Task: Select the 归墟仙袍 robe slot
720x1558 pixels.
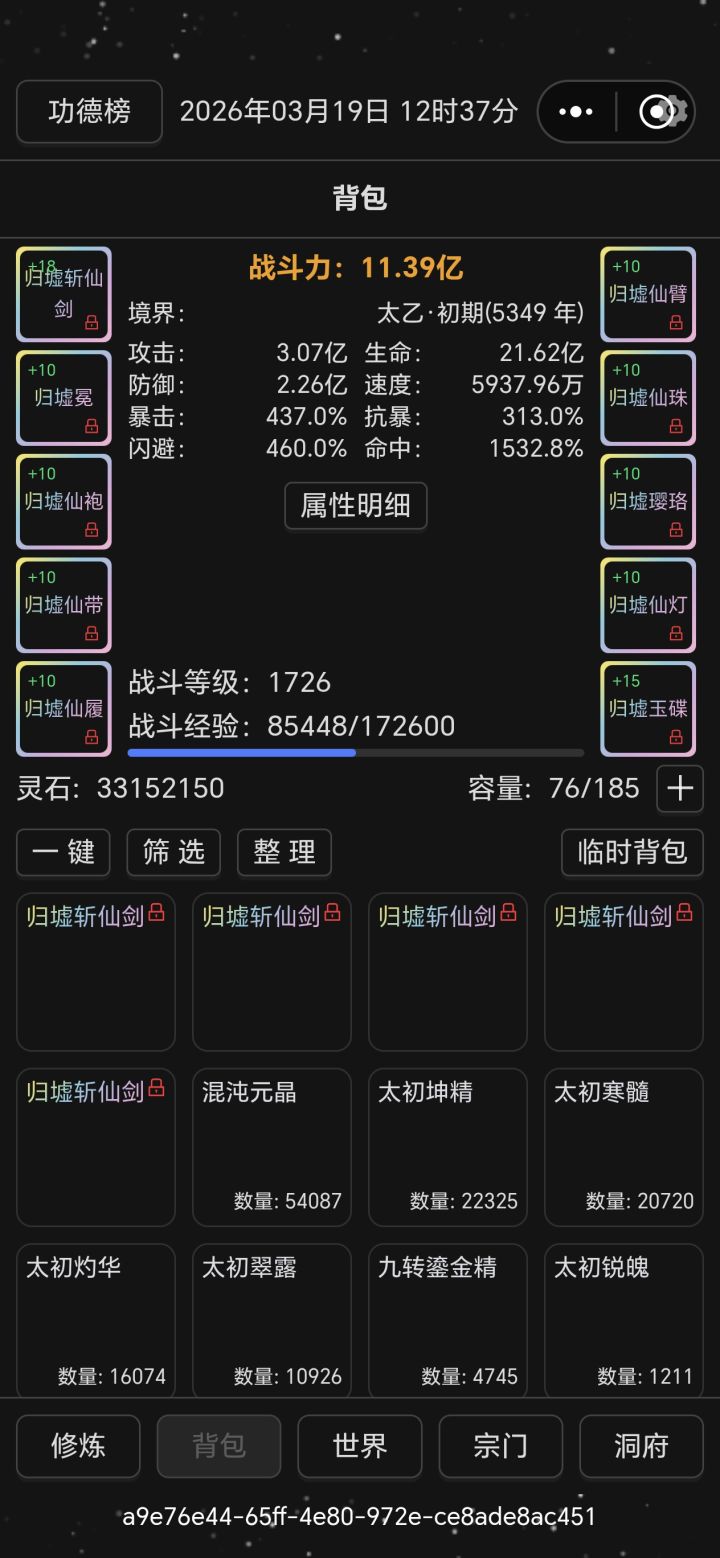Action: tap(63, 501)
